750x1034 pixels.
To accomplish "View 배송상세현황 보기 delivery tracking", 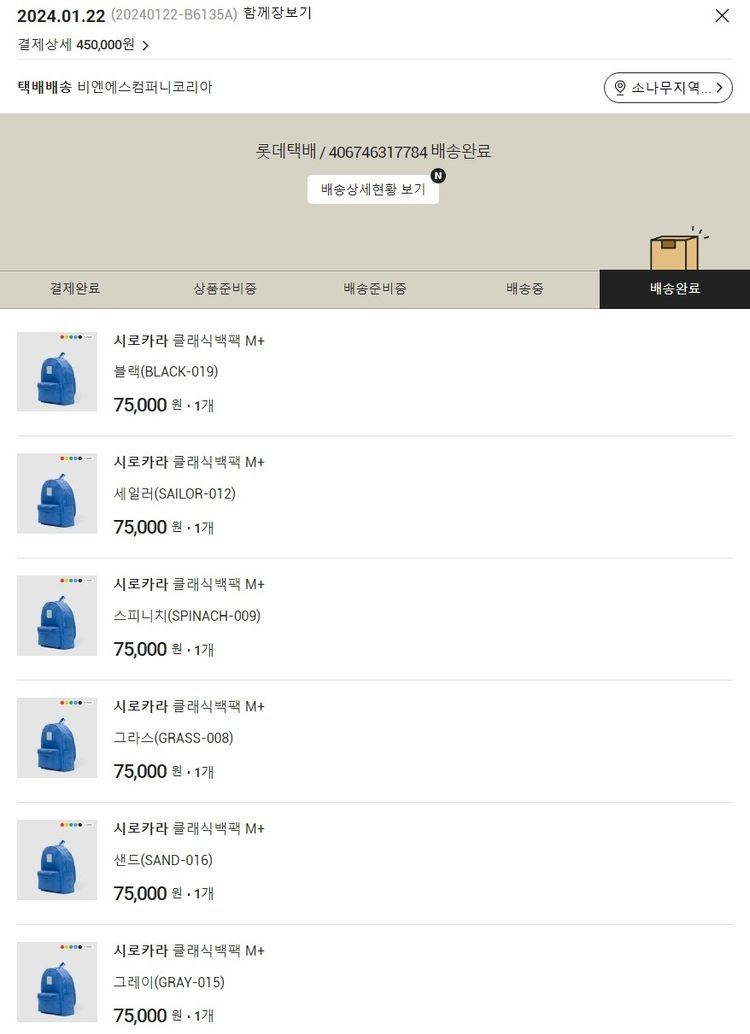I will [373, 189].
